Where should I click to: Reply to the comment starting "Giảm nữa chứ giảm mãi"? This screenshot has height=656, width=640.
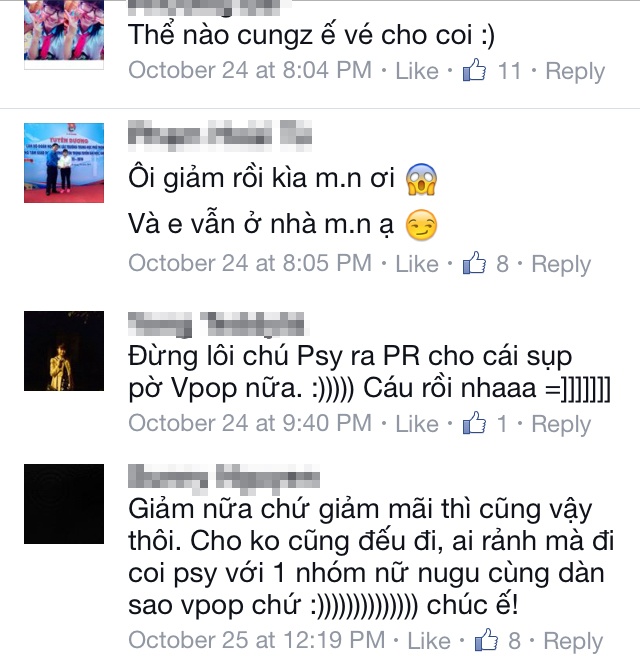(x=573, y=640)
